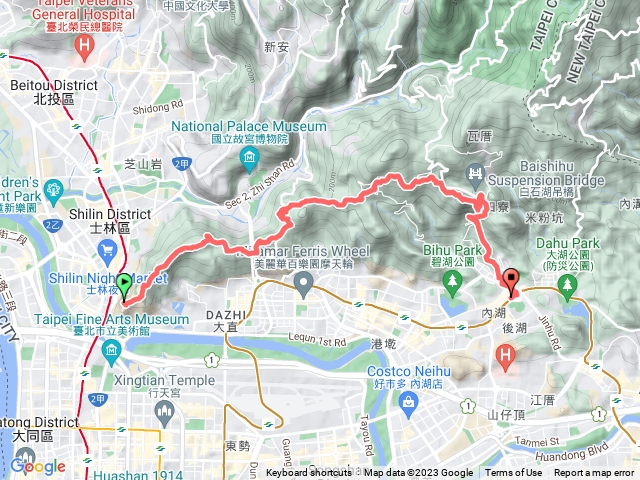
Task: Select the Costco Neihu shopping marker
Action: point(406,401)
